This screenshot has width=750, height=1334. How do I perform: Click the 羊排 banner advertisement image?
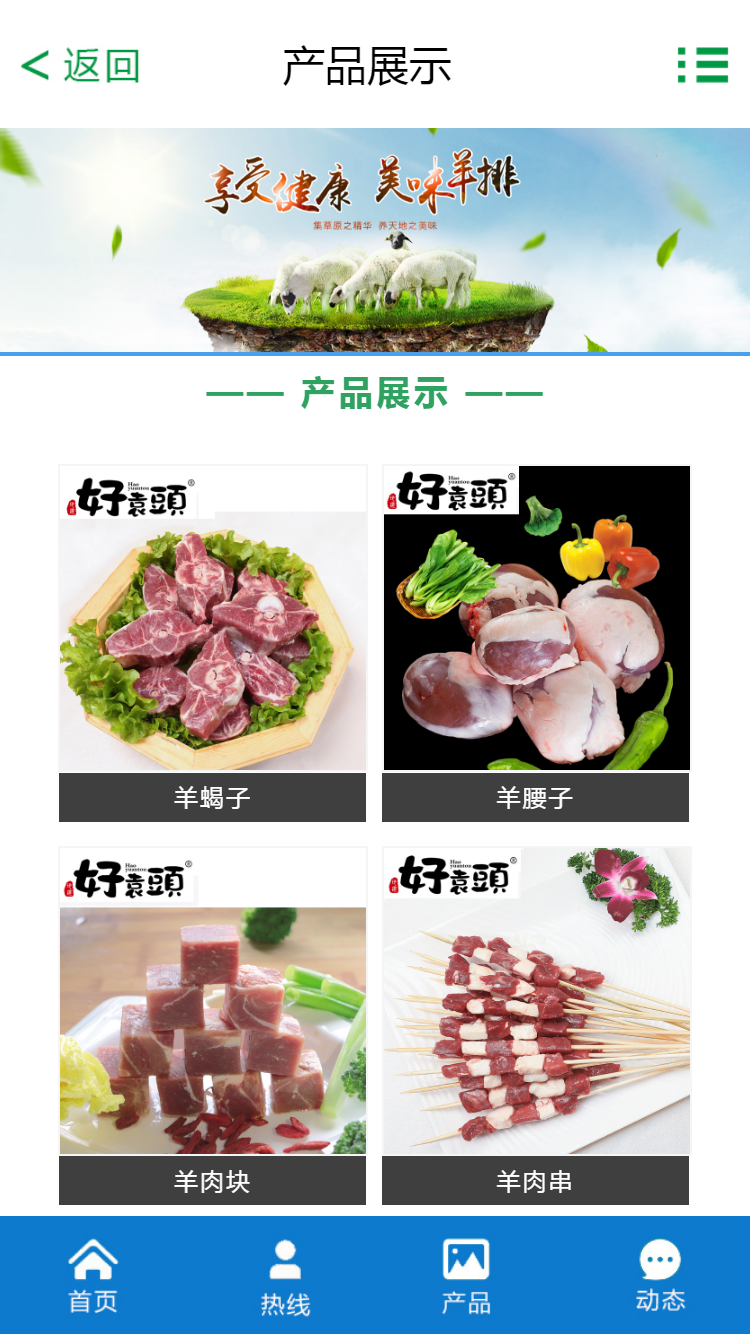pyautogui.click(x=375, y=238)
